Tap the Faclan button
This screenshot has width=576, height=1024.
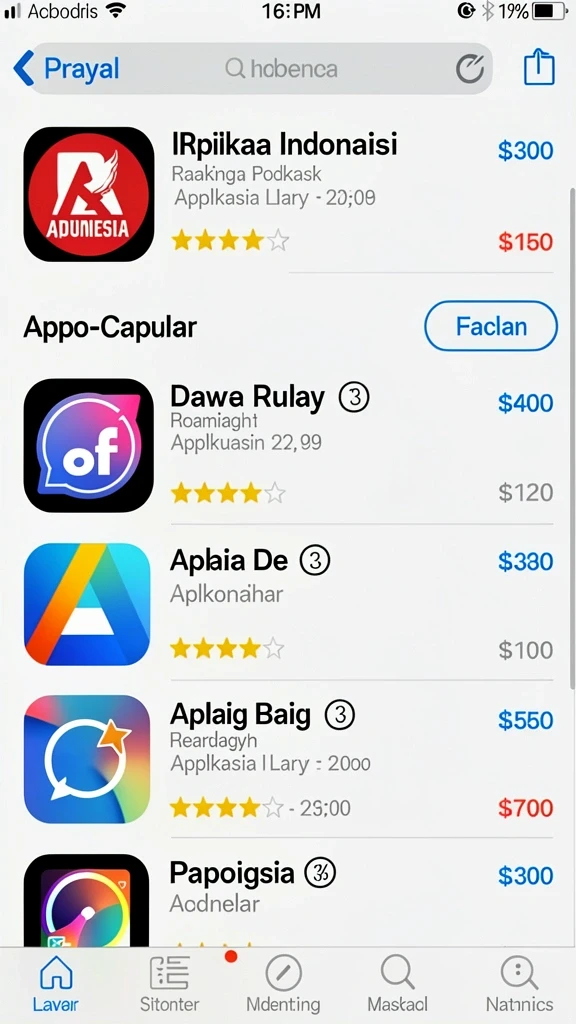click(x=491, y=326)
